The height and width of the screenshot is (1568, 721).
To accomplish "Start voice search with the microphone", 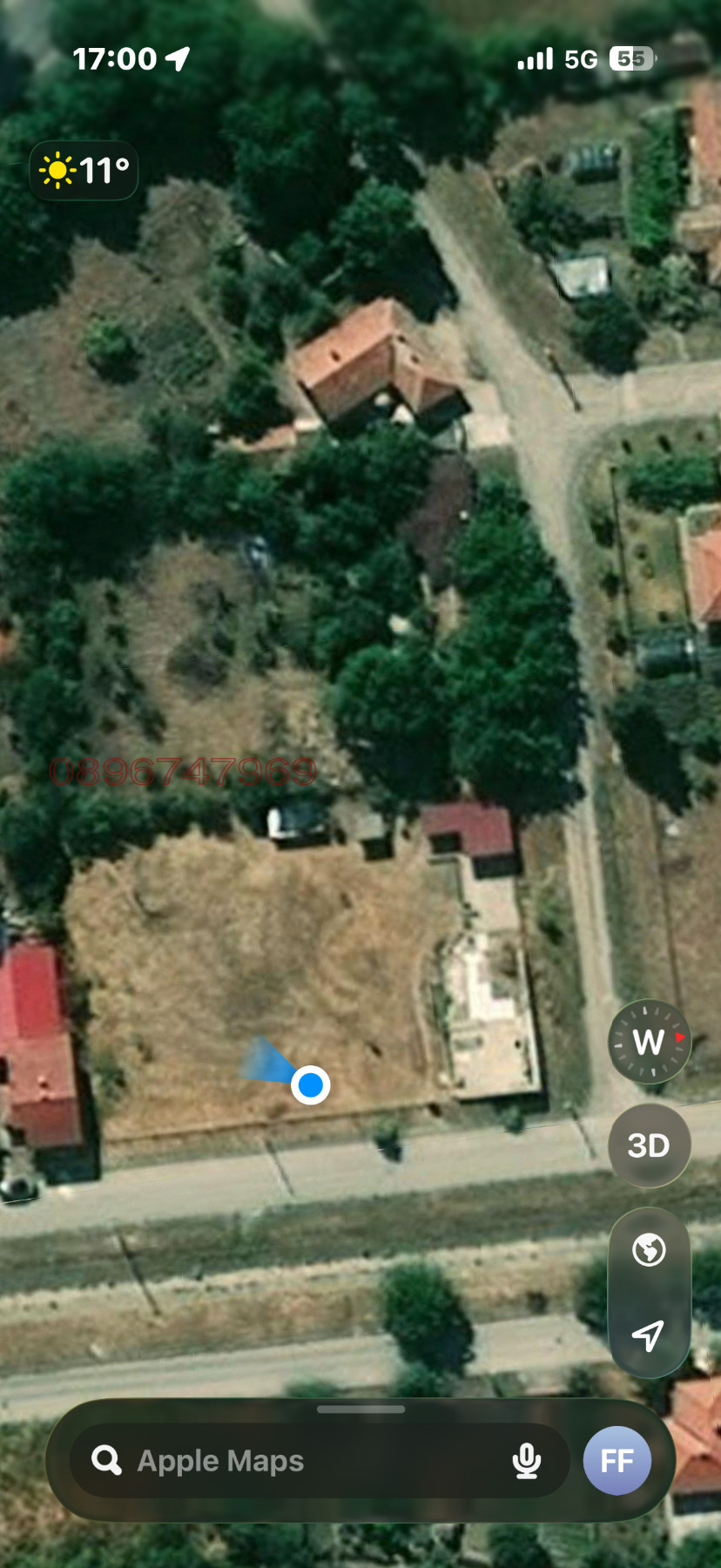I will [526, 1461].
